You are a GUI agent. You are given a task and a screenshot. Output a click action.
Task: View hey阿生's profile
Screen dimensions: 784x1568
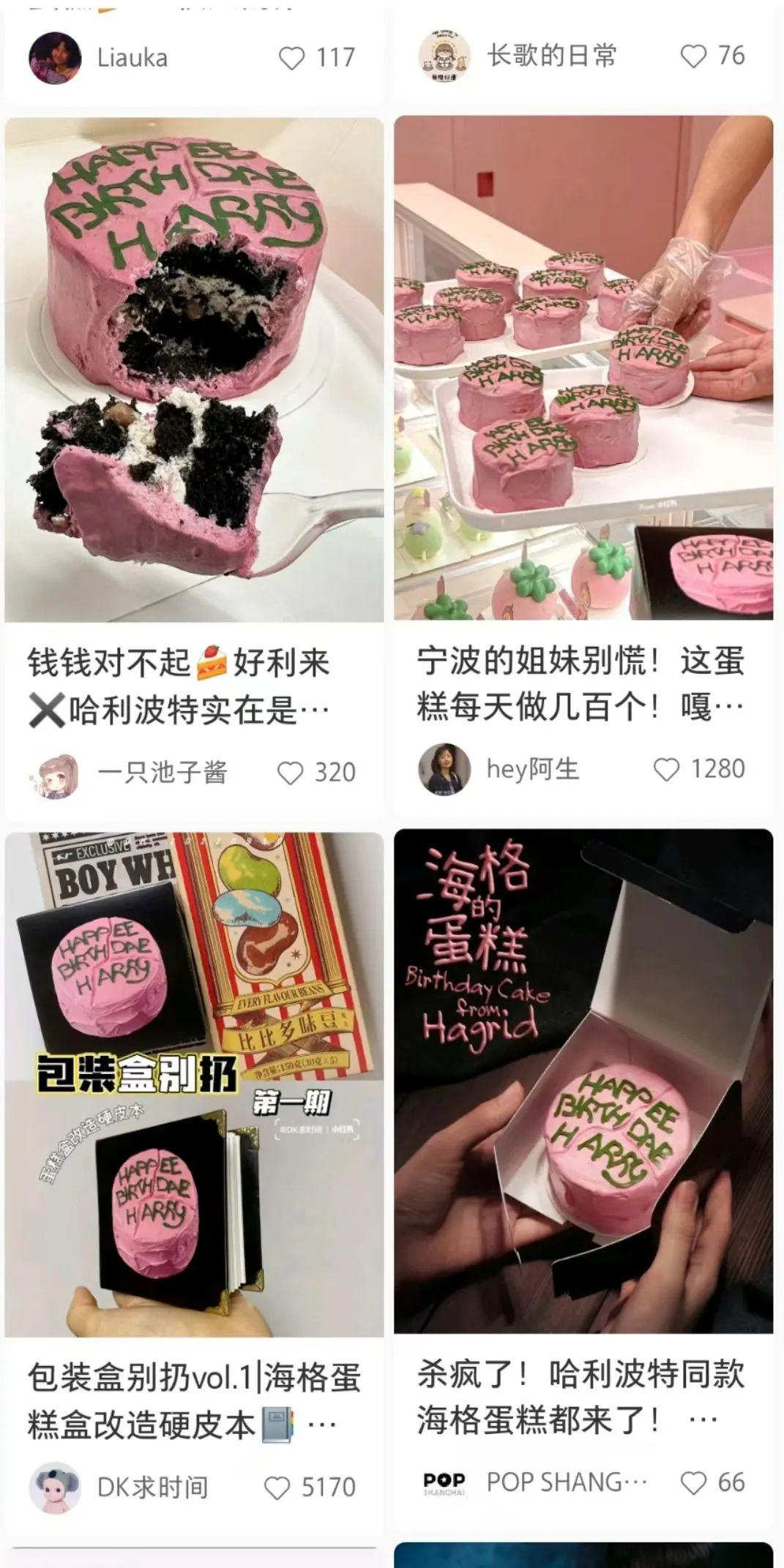point(444,770)
